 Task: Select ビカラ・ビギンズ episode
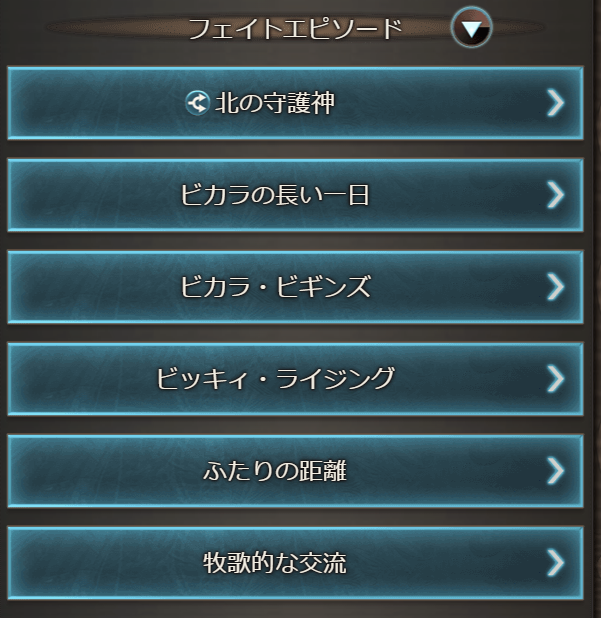tap(294, 287)
